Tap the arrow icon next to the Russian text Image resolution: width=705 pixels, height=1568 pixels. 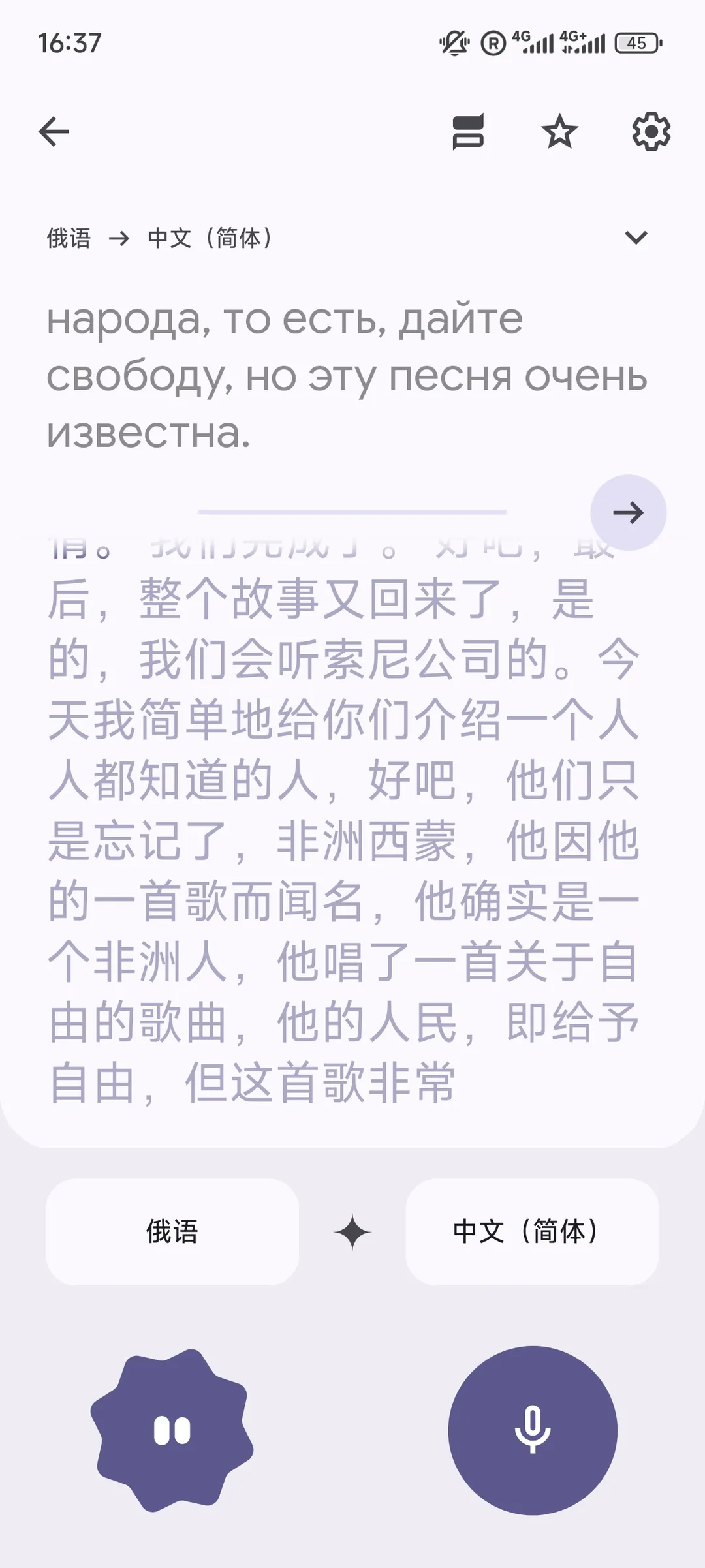click(629, 513)
